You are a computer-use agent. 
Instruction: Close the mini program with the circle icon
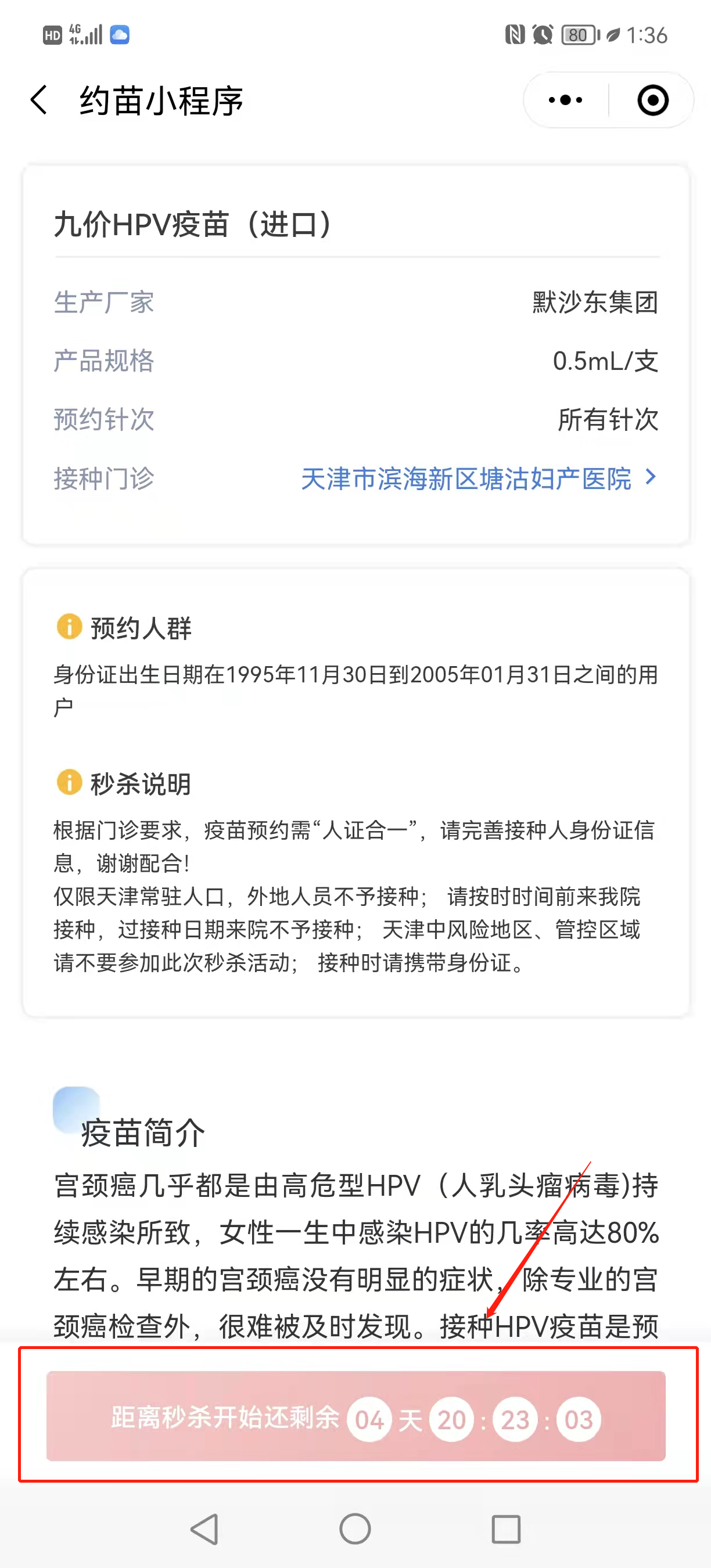(652, 100)
